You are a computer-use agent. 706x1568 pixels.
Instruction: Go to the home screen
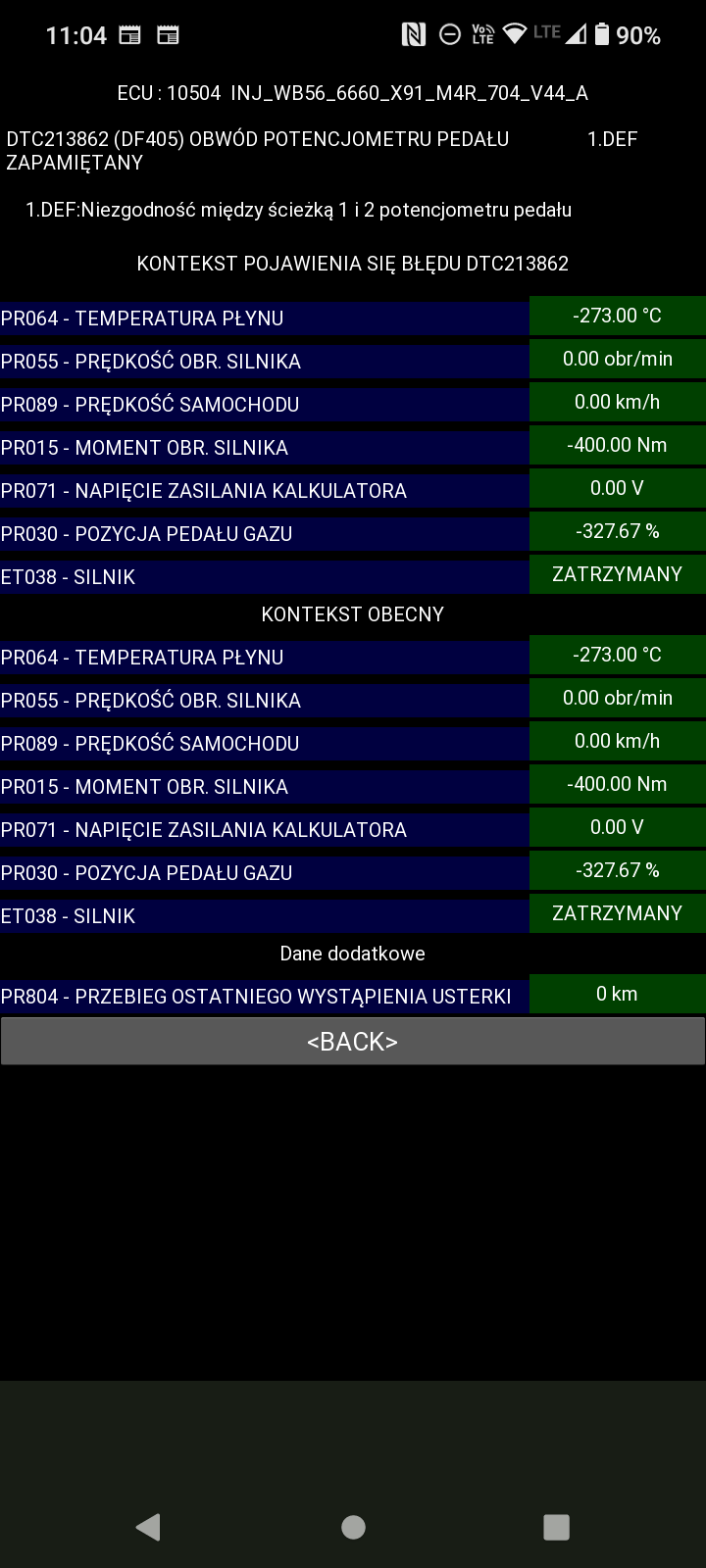[x=353, y=1527]
